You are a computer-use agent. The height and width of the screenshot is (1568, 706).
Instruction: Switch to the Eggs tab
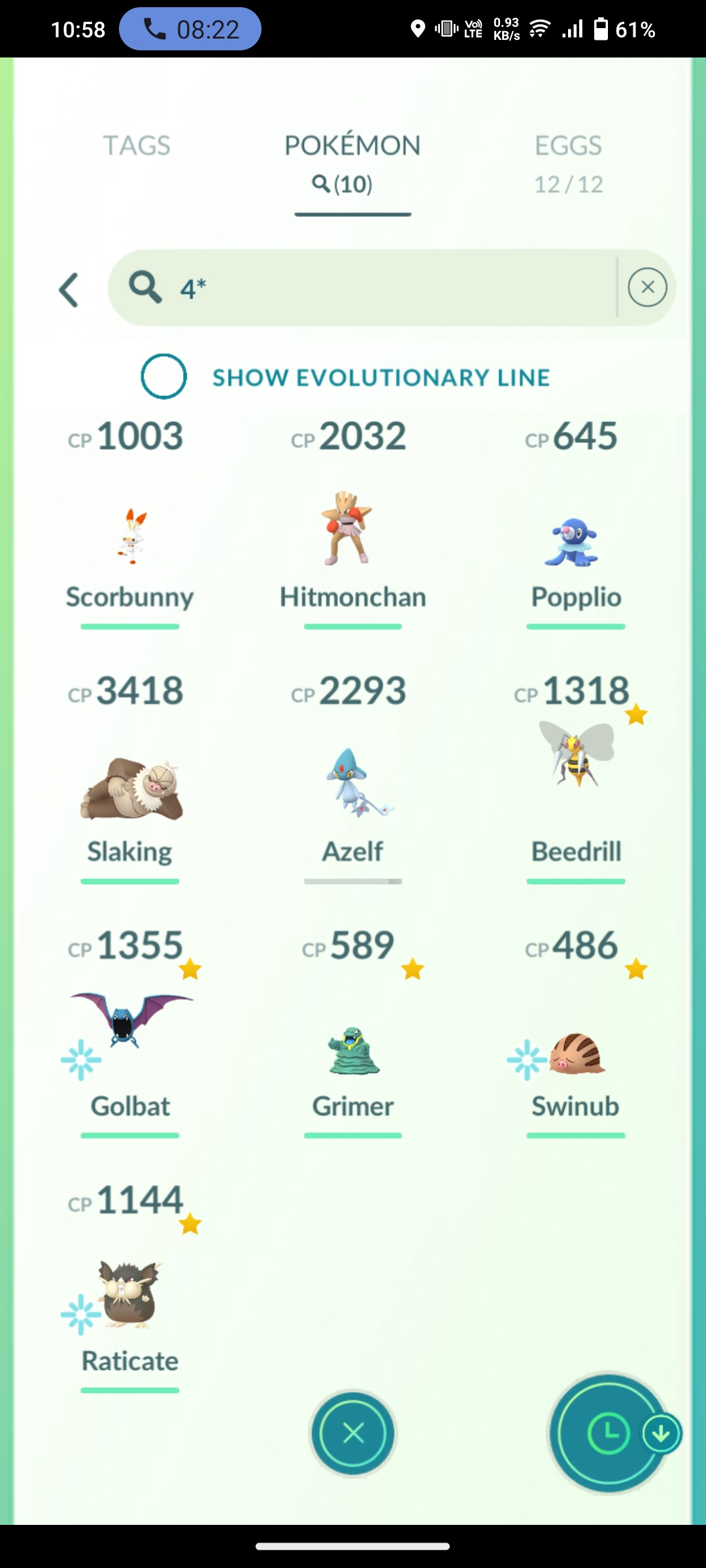pyautogui.click(x=568, y=162)
